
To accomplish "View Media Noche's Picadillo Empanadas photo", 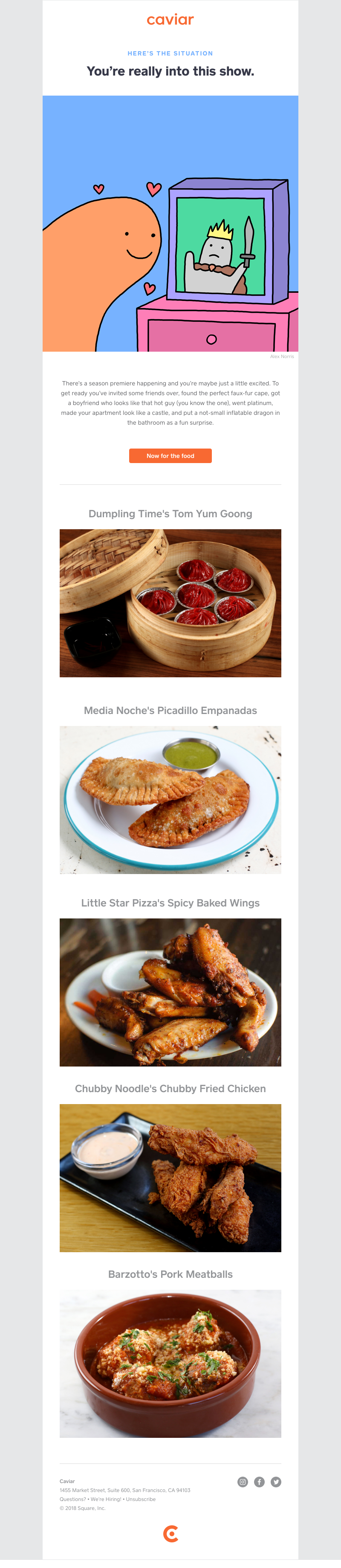I will (x=170, y=799).
